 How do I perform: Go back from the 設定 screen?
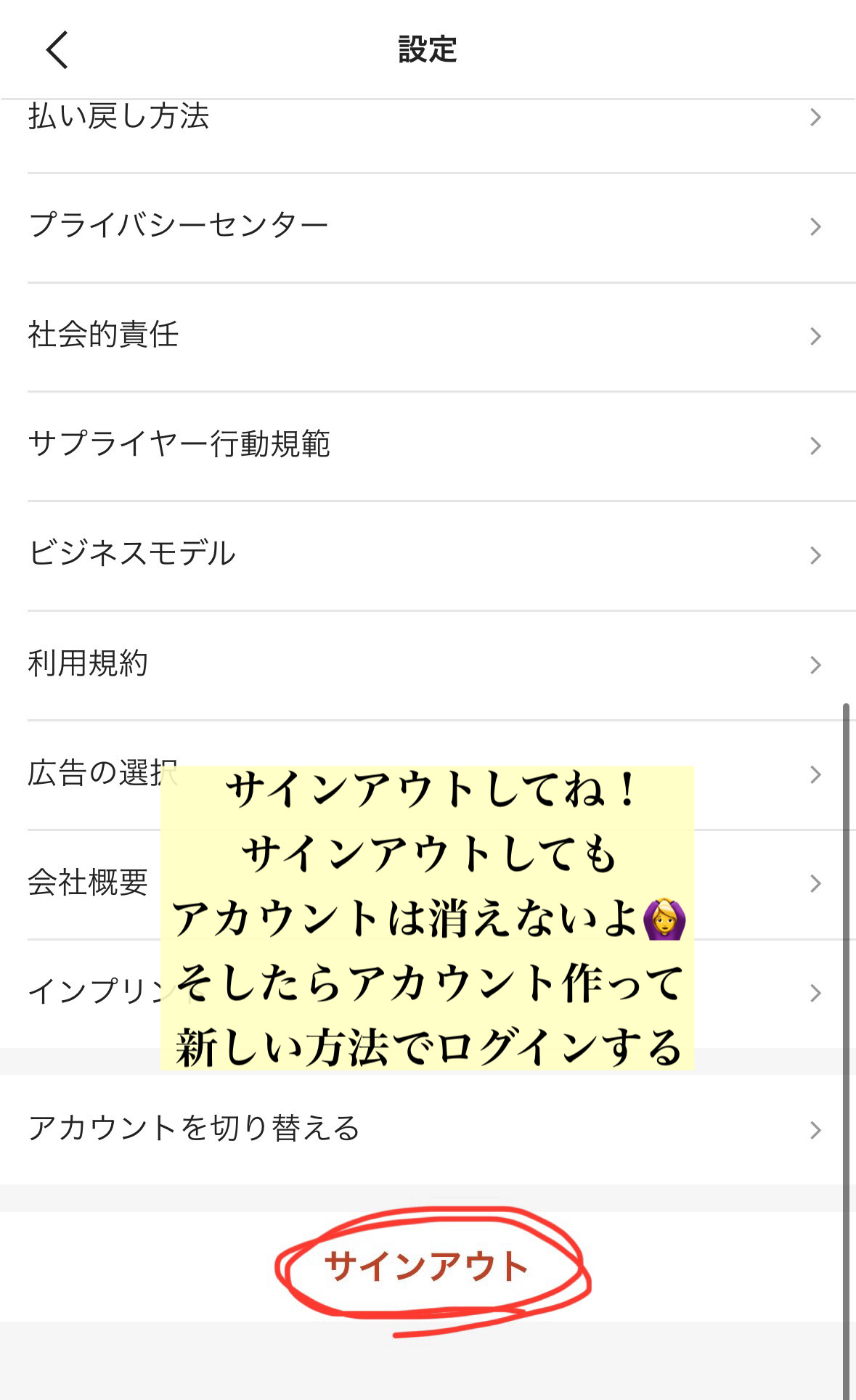tap(57, 50)
